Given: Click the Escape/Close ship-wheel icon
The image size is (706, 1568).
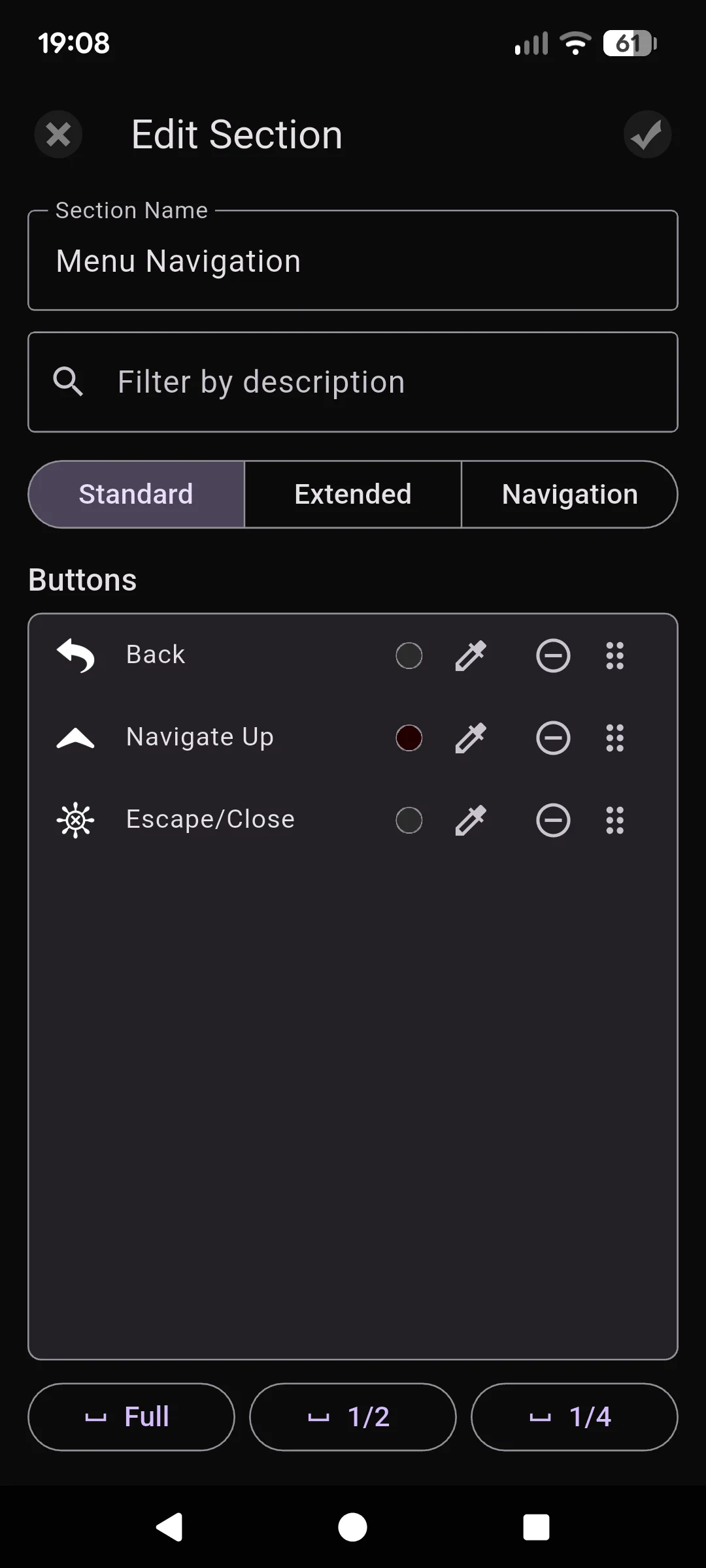Looking at the screenshot, I should click(x=75, y=819).
